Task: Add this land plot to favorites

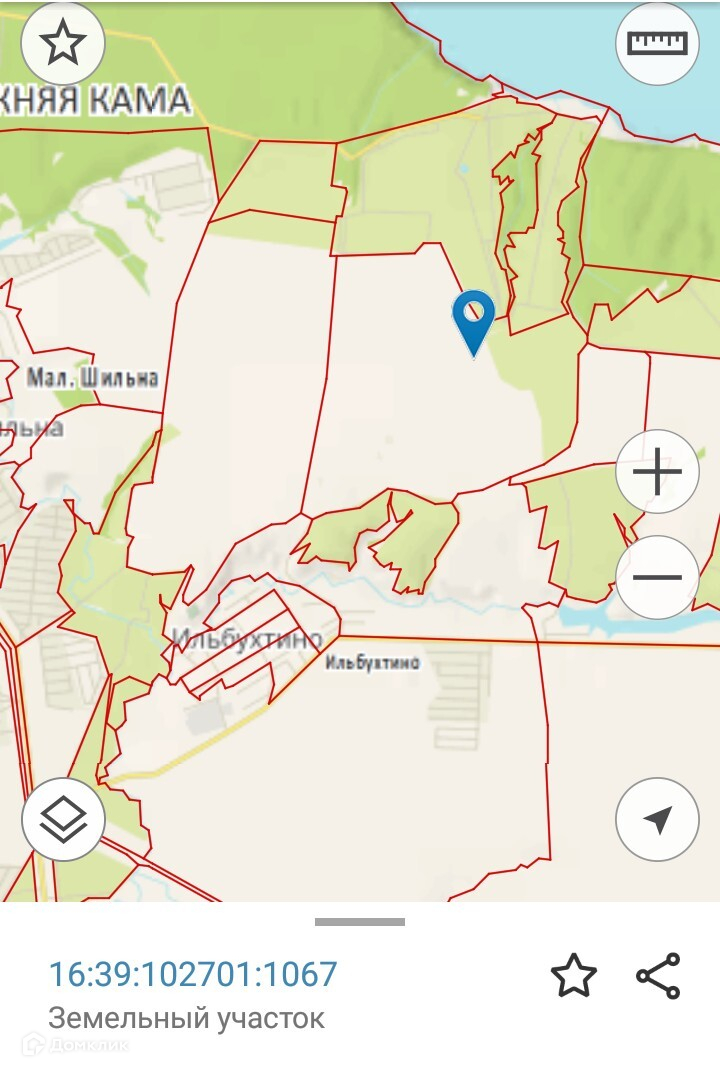Action: click(574, 975)
